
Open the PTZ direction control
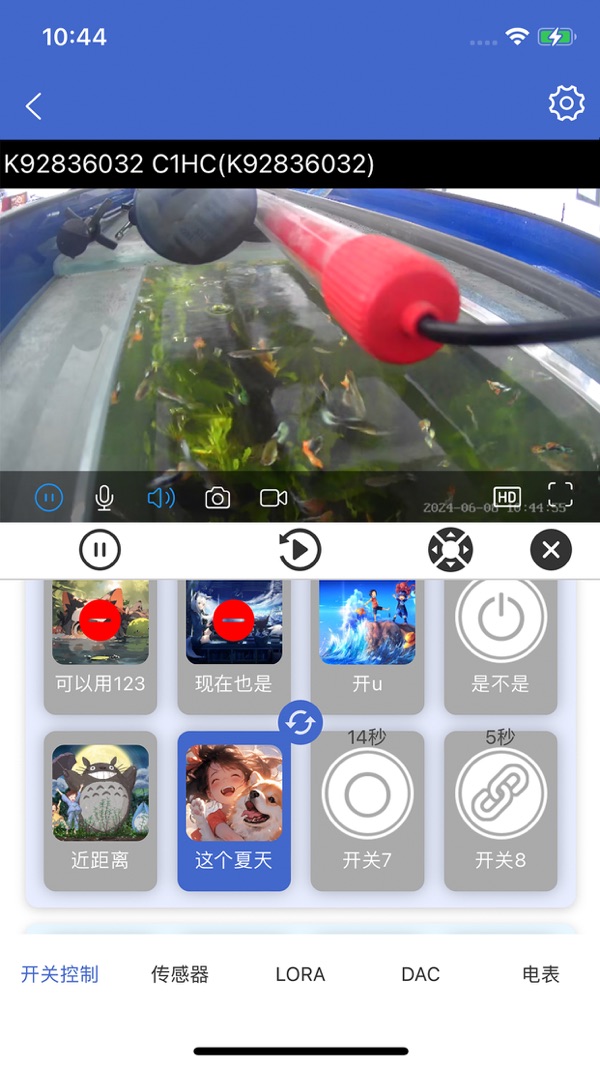tap(450, 550)
